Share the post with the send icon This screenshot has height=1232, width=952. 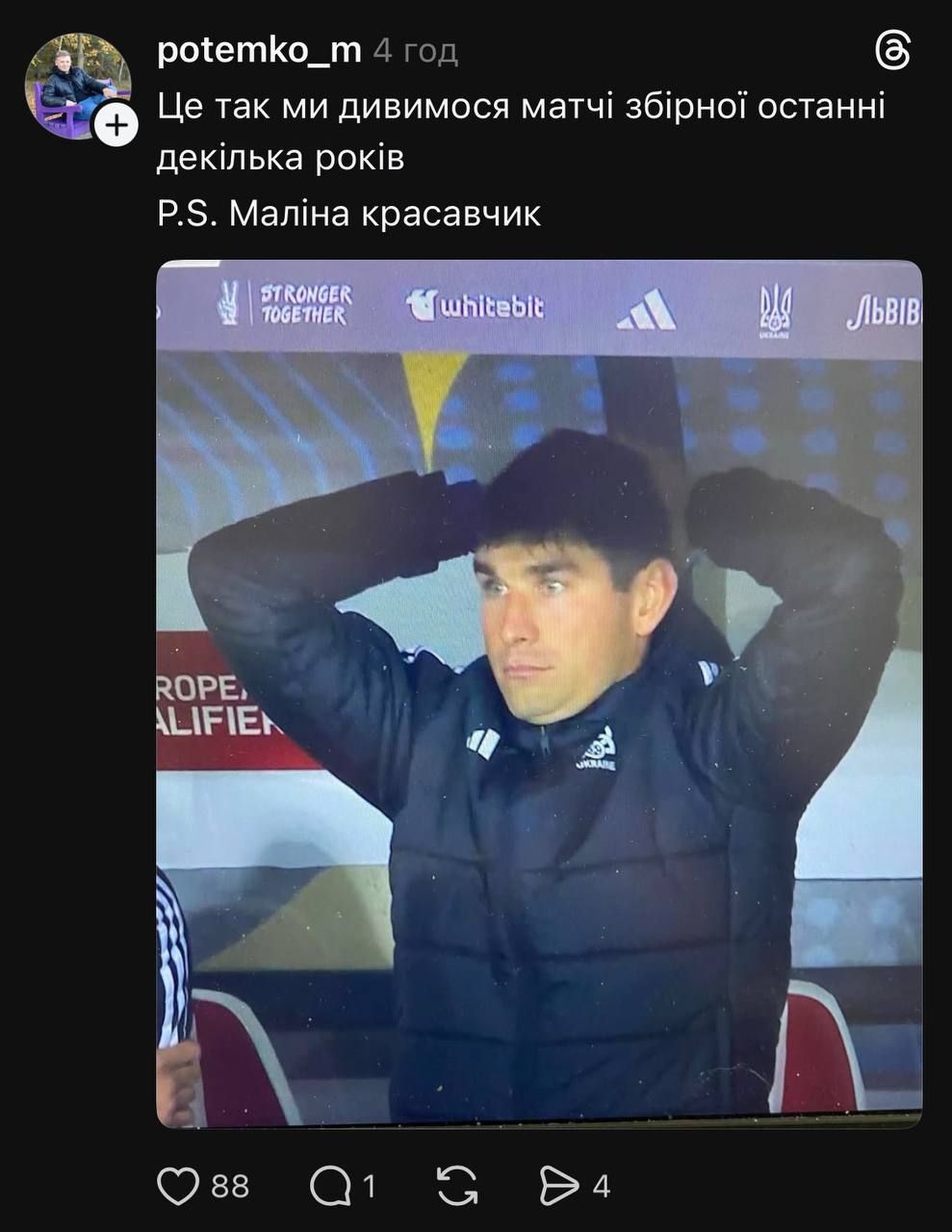click(x=559, y=1186)
